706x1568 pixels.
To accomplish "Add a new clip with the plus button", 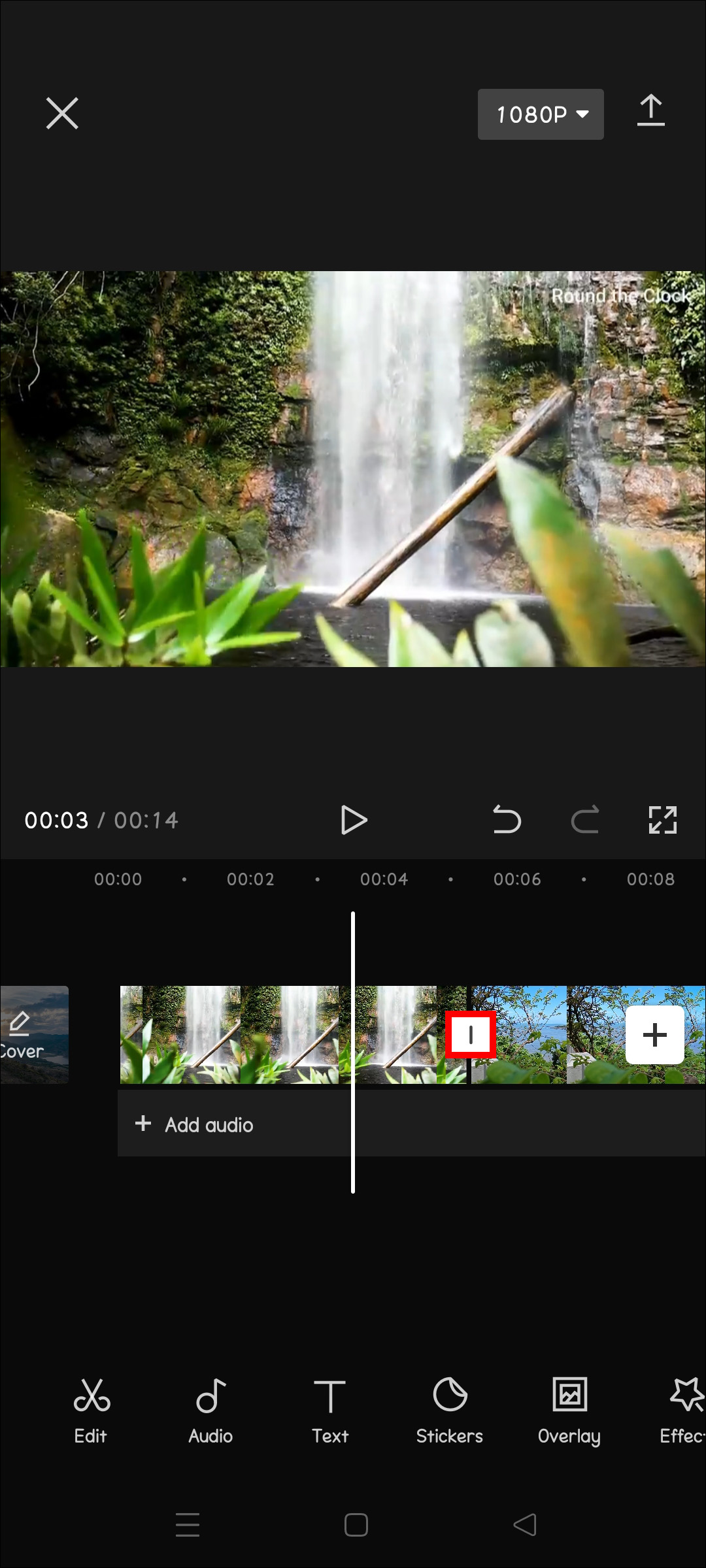I will pyautogui.click(x=654, y=1034).
